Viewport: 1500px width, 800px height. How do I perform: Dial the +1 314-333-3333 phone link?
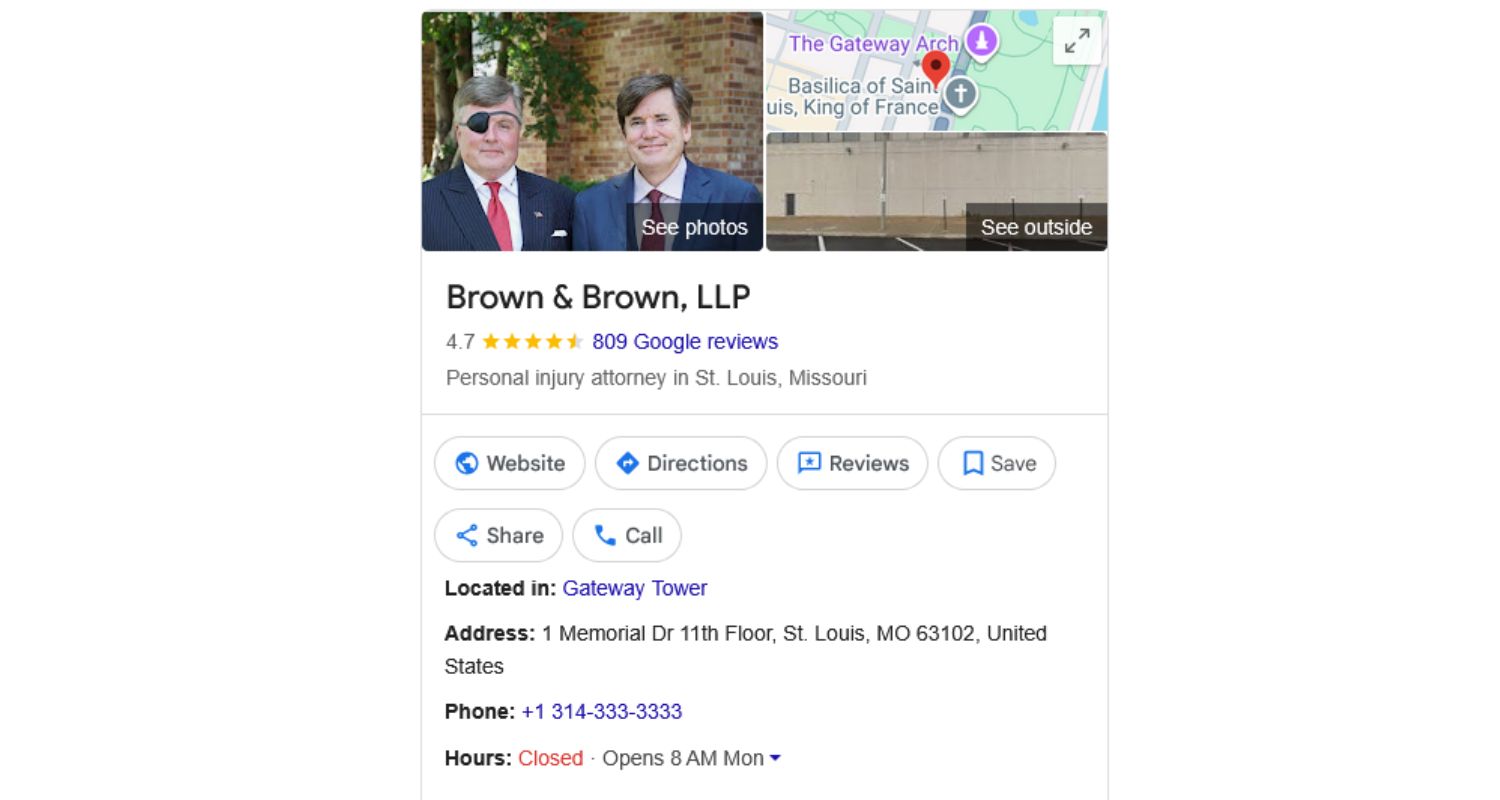pos(601,712)
